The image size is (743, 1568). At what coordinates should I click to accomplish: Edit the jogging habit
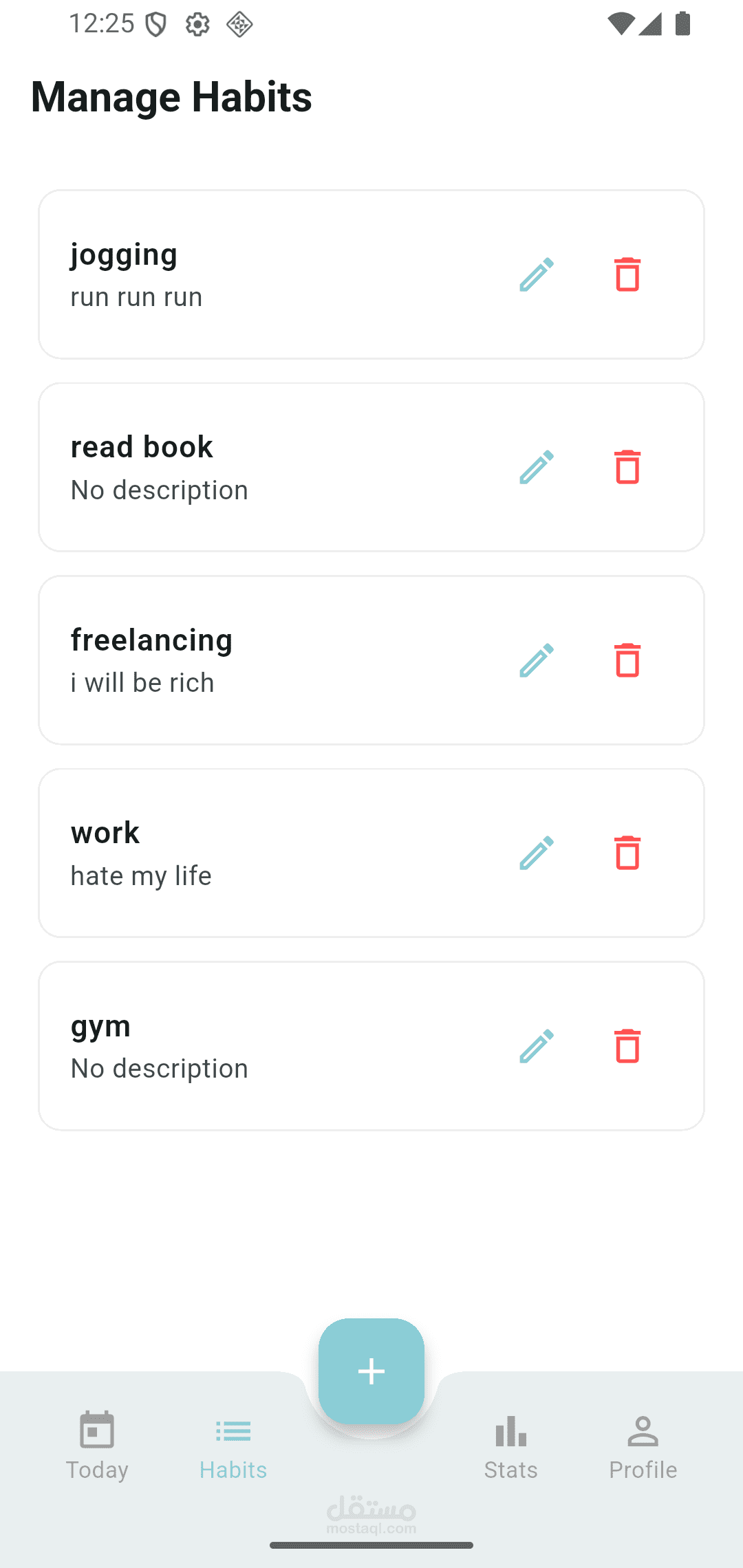537,274
